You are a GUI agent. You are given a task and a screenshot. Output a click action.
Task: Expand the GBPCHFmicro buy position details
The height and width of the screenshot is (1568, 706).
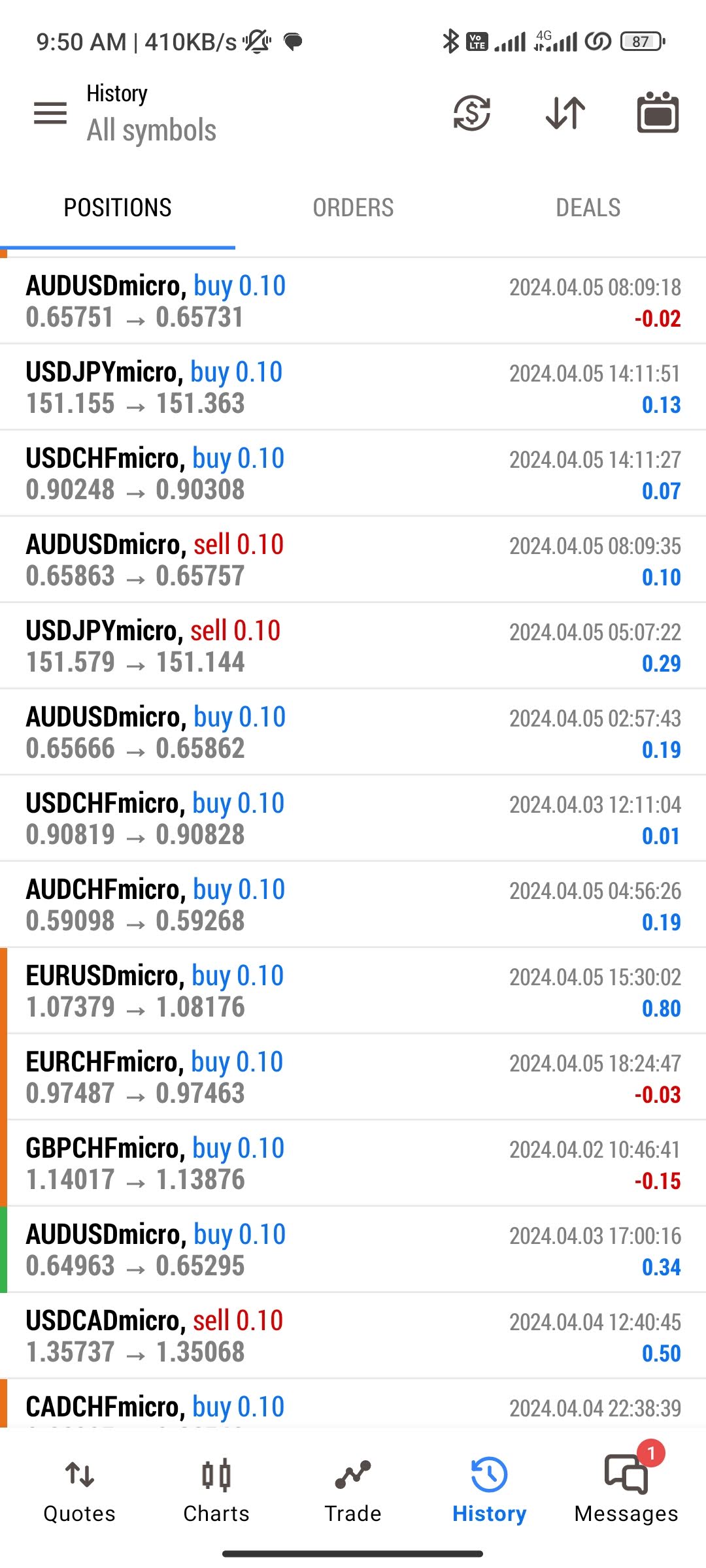coord(353,1163)
